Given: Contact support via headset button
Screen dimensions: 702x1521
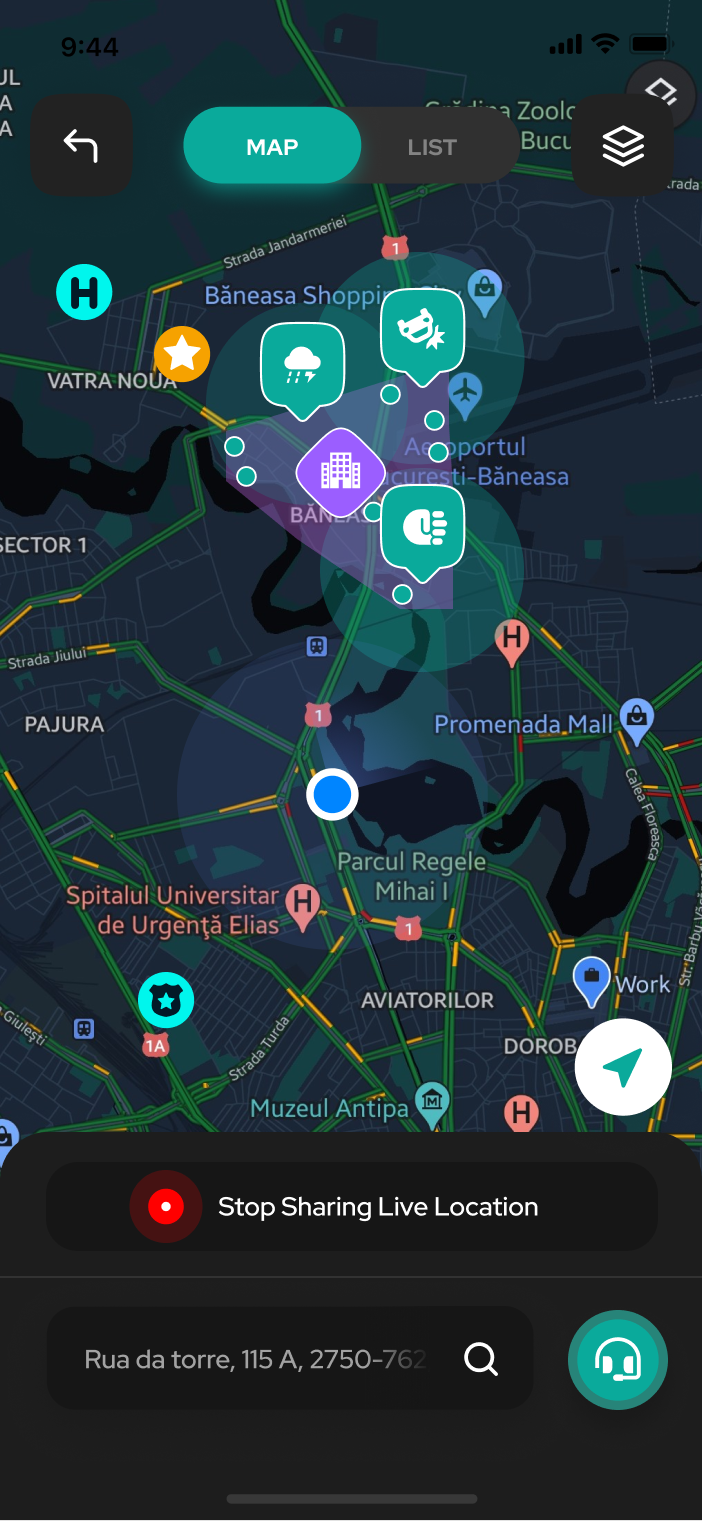Looking at the screenshot, I should pos(618,1360).
